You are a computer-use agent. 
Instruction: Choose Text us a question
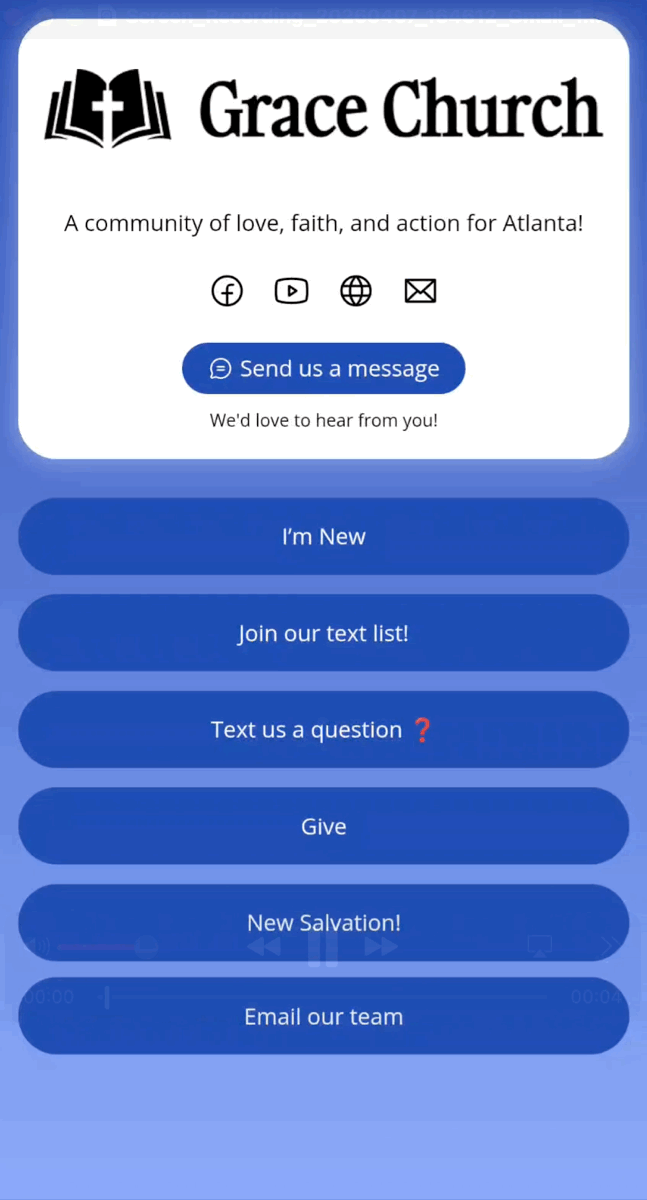(323, 730)
